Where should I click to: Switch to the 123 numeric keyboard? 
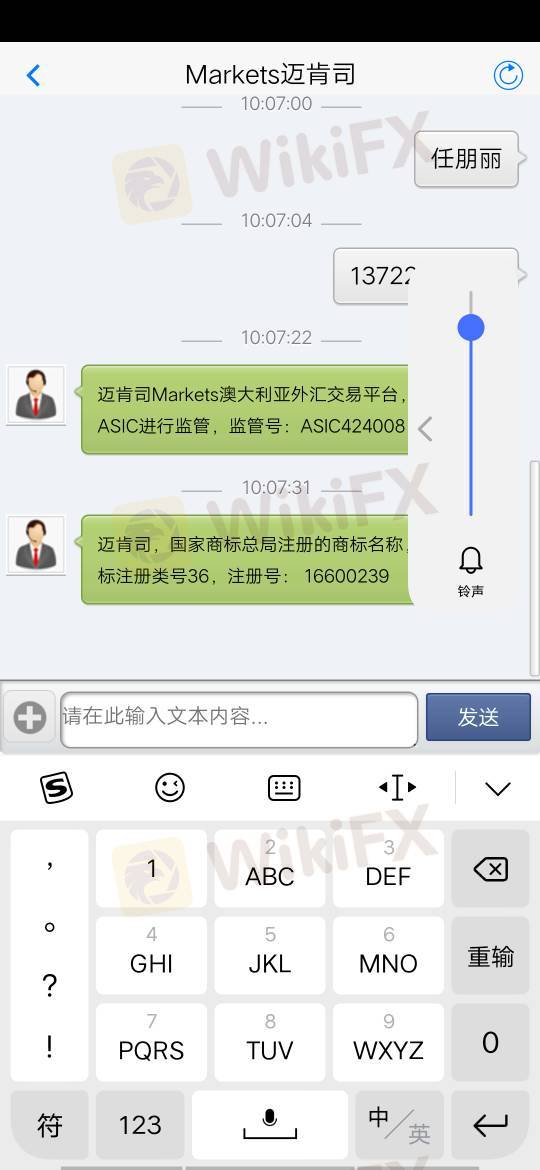140,1125
